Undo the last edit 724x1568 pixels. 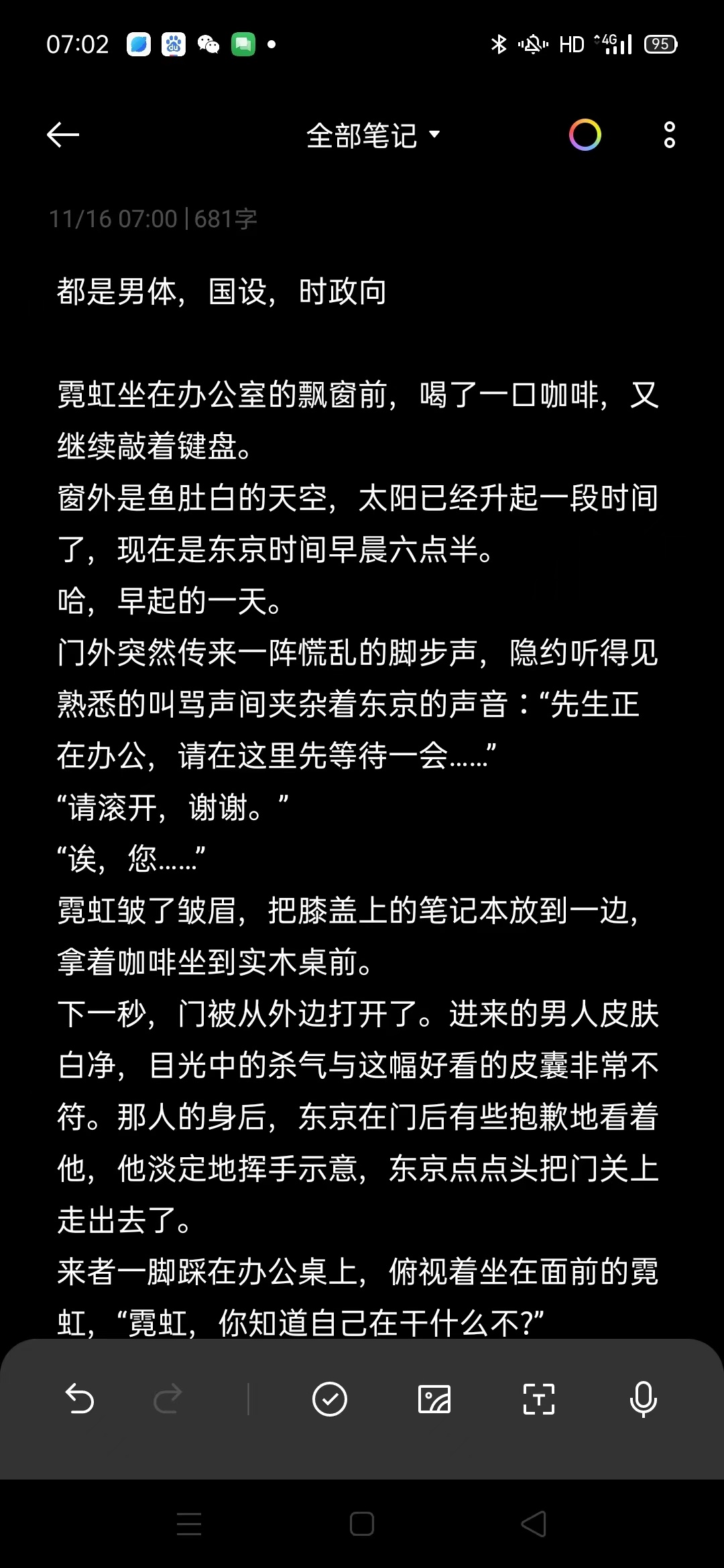(79, 1398)
